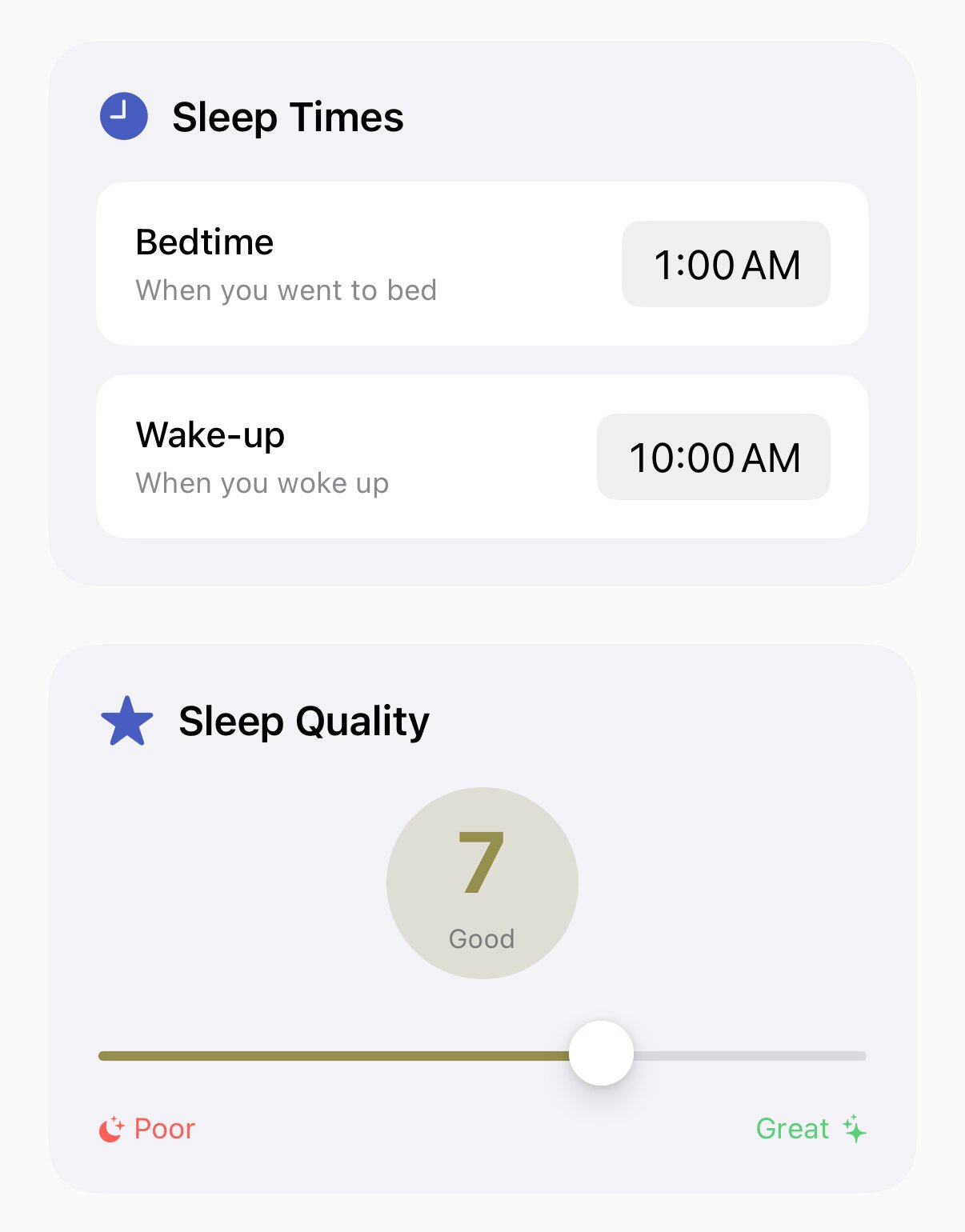Select the Poor rating label
Viewport: 965px width, 1232px height.
click(x=164, y=1129)
